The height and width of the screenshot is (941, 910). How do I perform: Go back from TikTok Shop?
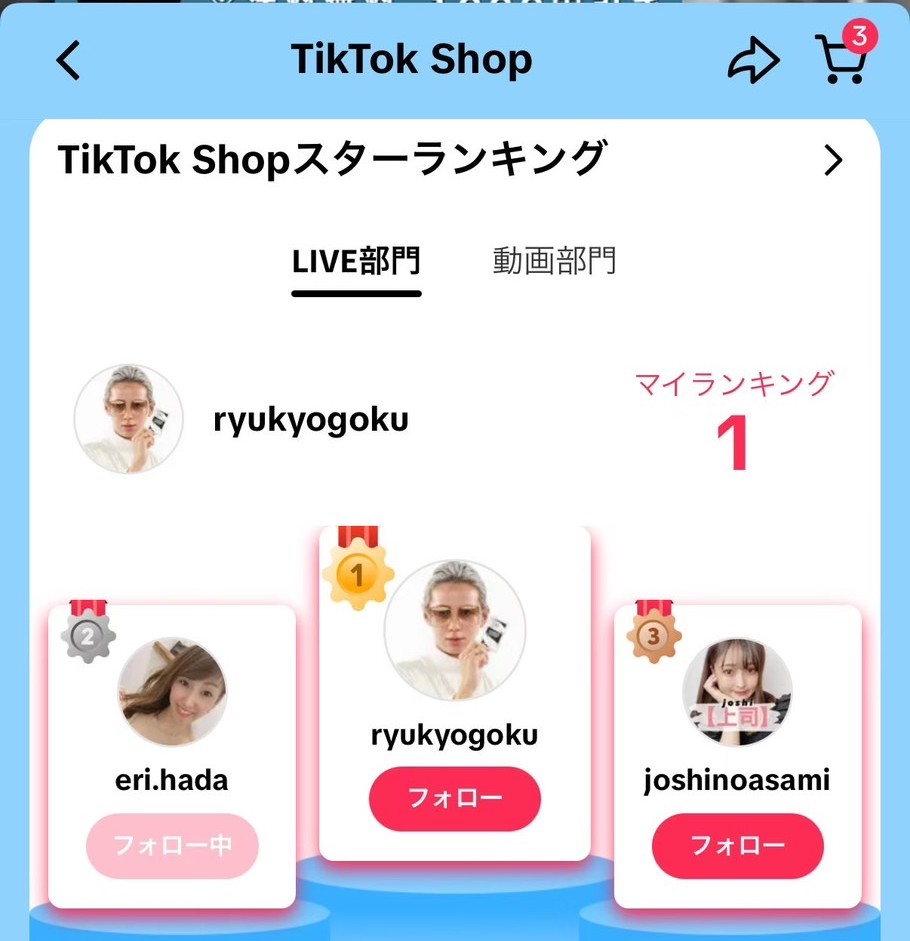pos(68,61)
